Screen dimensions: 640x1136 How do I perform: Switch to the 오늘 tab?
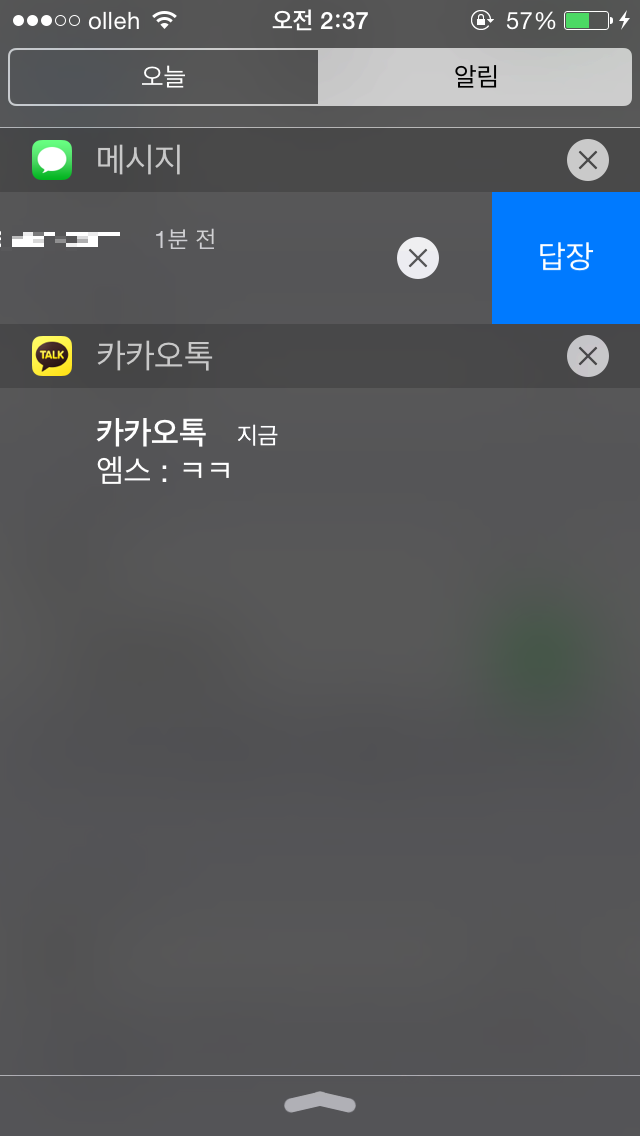[x=164, y=77]
